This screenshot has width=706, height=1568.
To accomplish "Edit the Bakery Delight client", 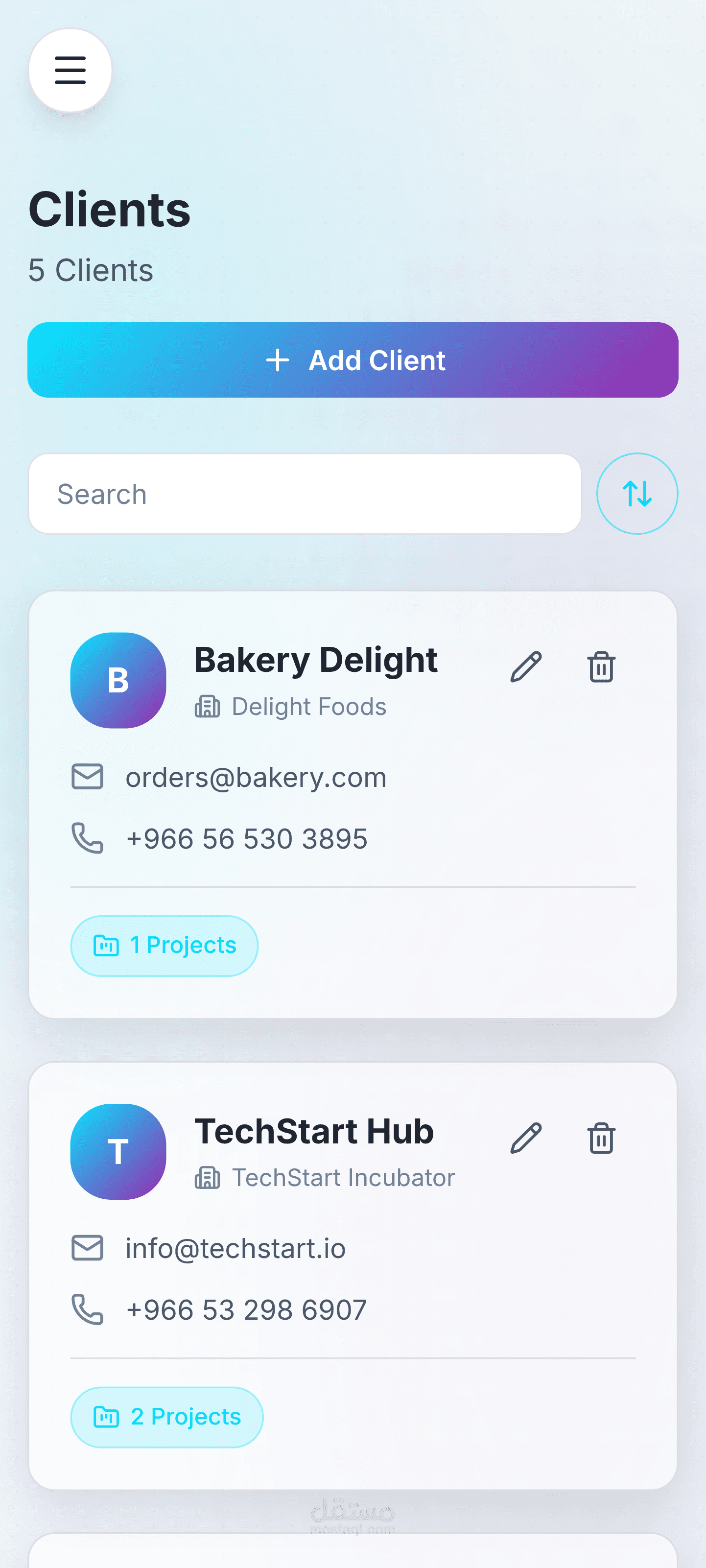I will [526, 666].
